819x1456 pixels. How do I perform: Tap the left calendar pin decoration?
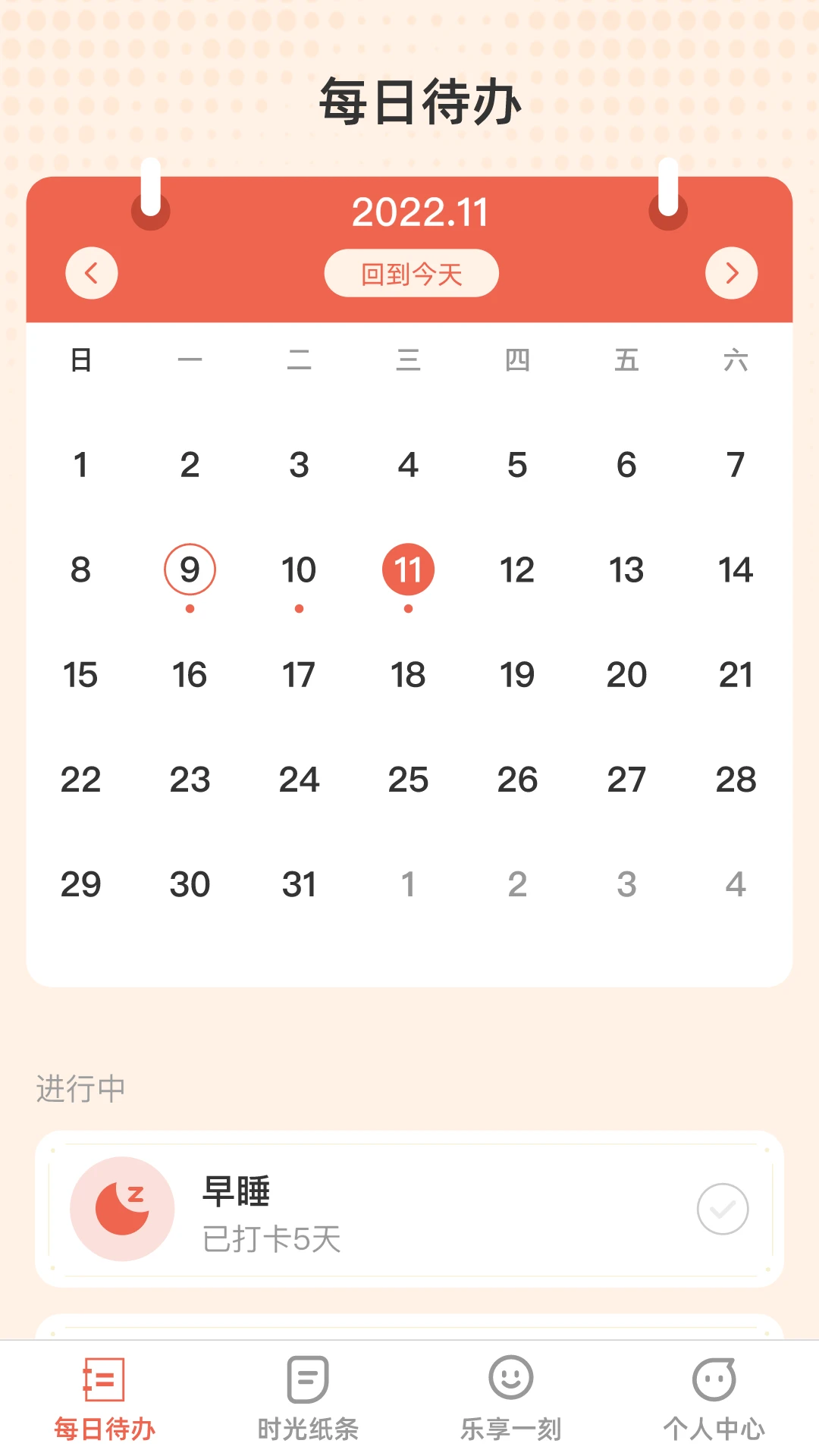point(151,193)
